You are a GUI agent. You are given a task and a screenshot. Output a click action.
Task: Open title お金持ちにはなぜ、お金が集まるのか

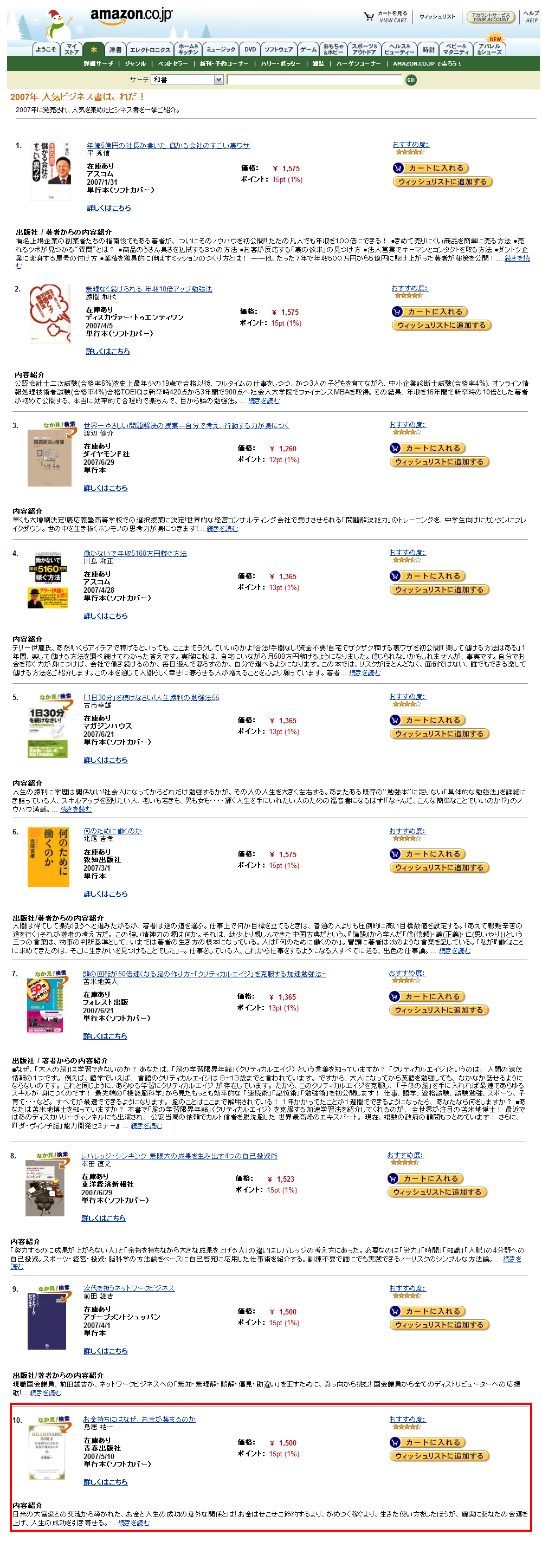(139, 1419)
